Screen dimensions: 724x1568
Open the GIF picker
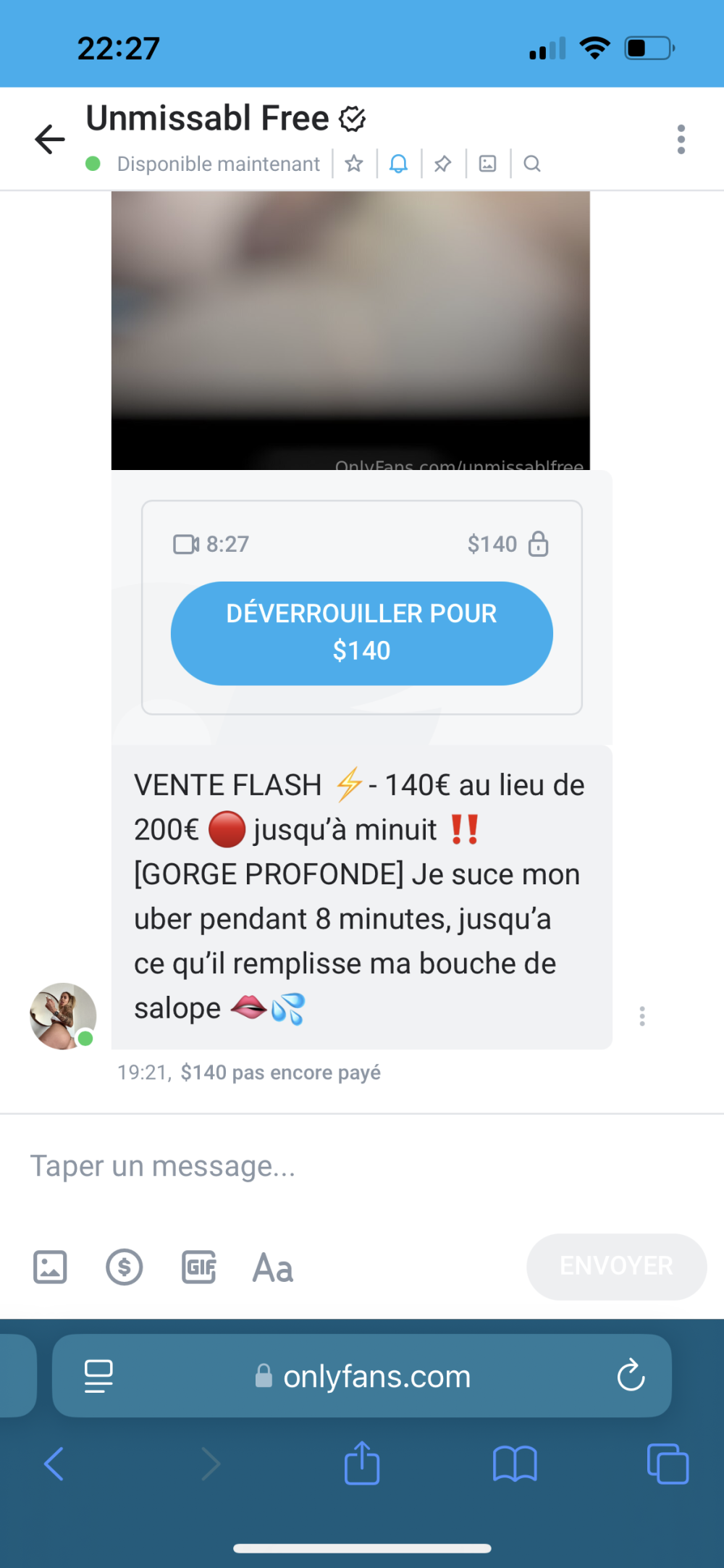199,1267
